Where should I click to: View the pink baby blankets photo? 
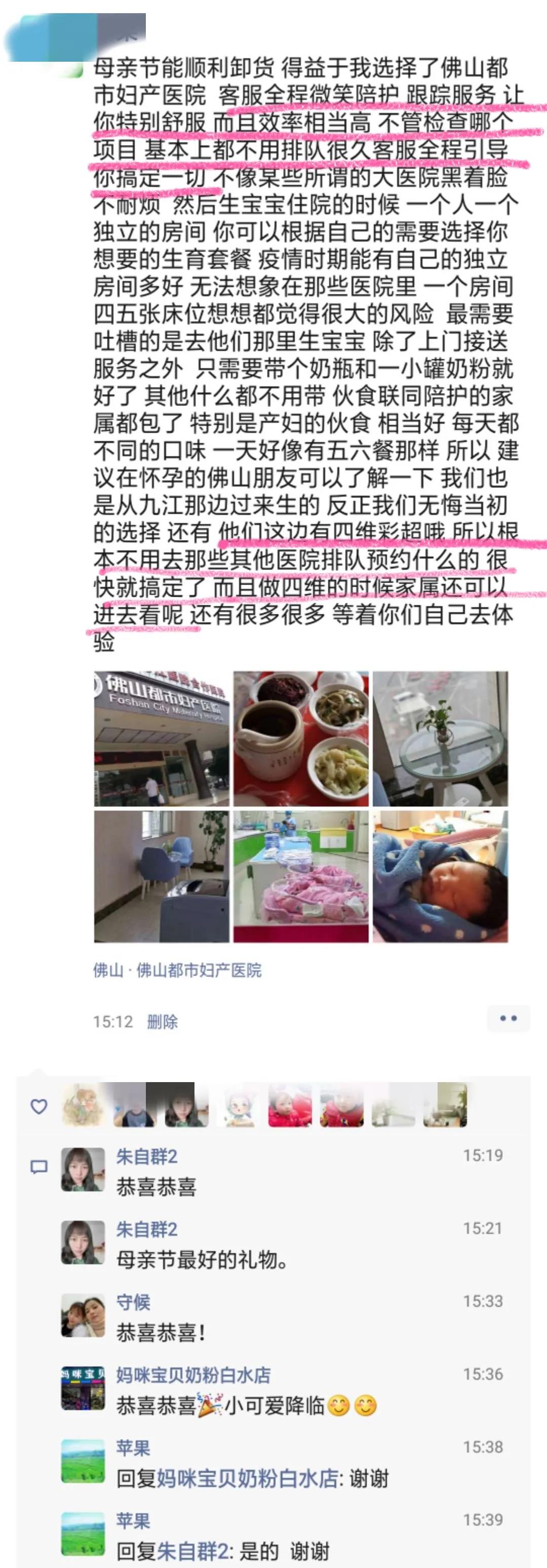(301, 876)
